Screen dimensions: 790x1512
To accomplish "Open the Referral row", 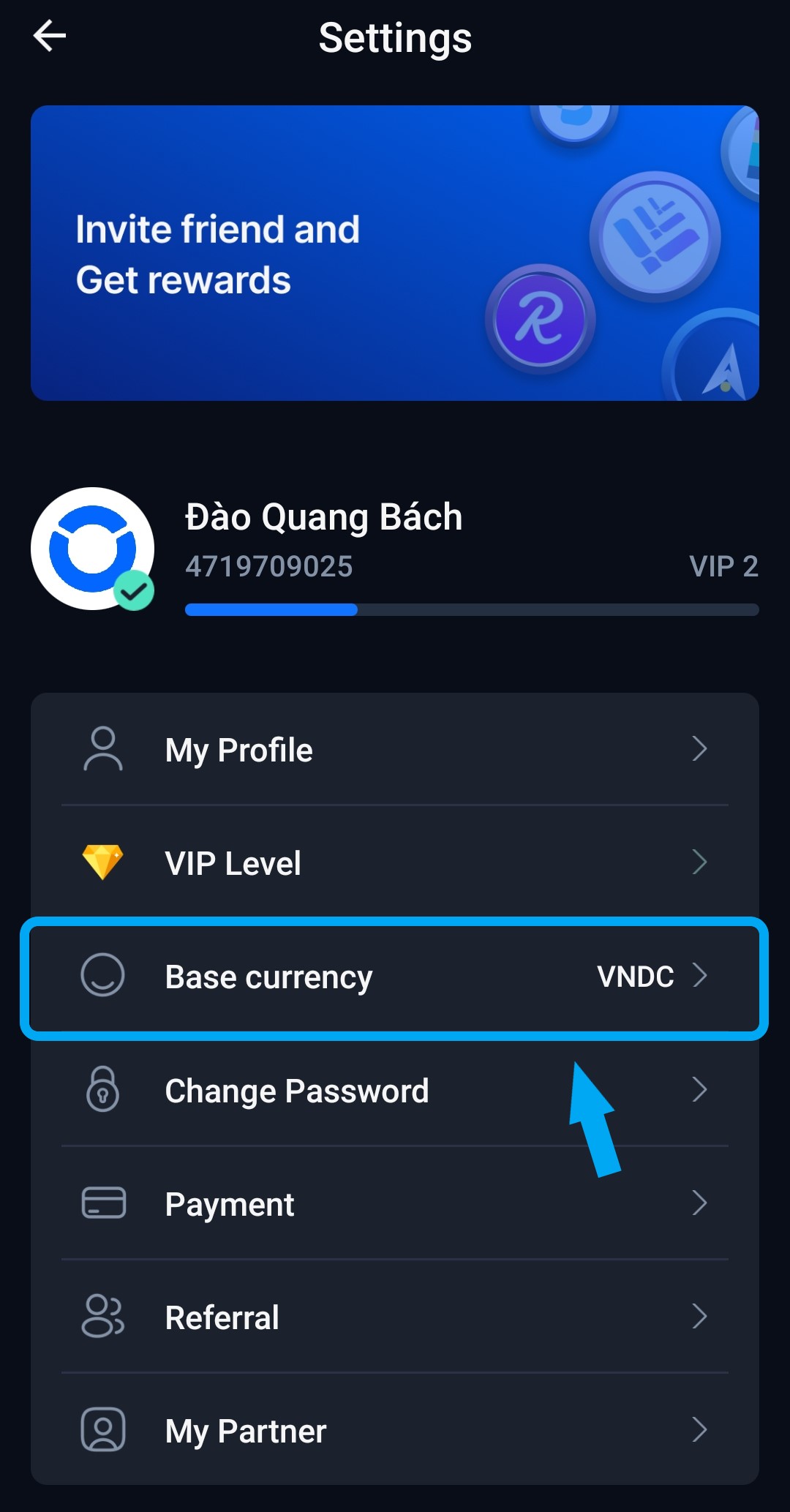I will (394, 1317).
